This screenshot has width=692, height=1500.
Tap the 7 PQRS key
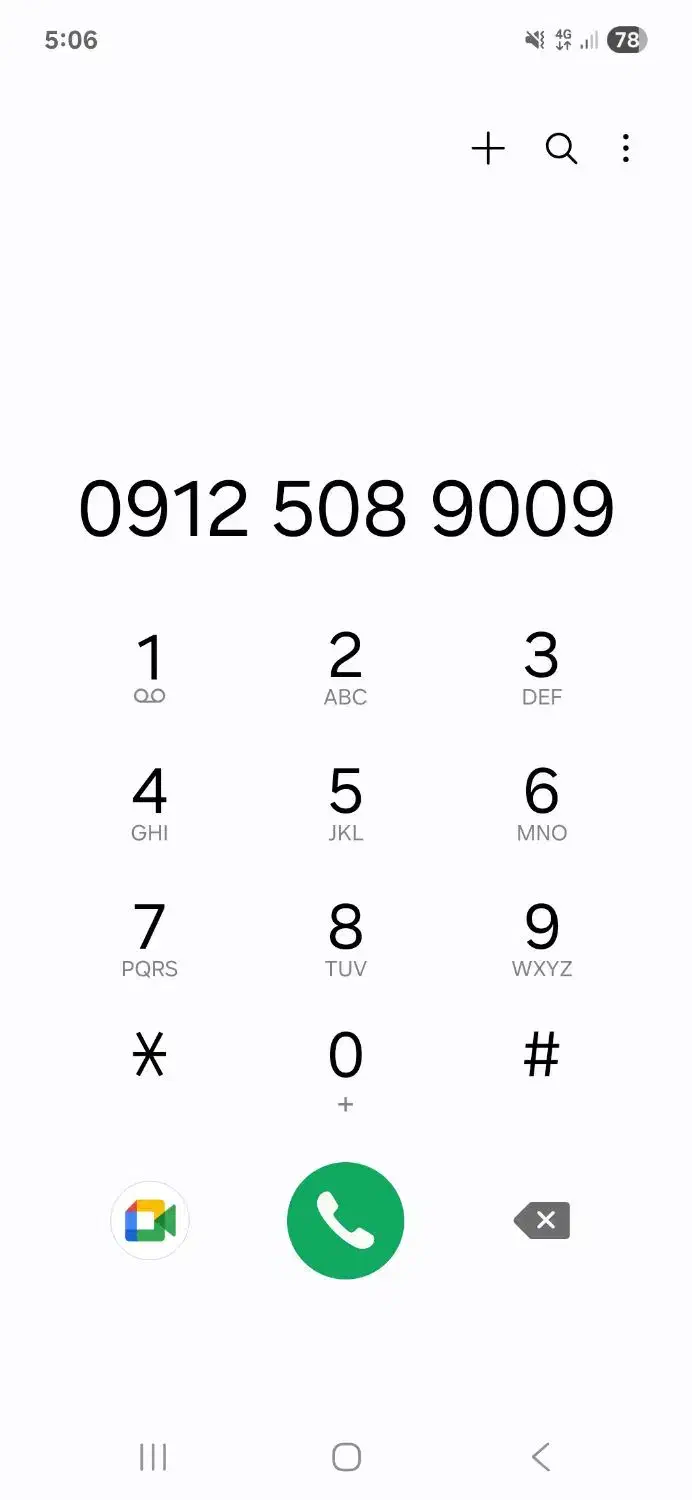pyautogui.click(x=150, y=939)
